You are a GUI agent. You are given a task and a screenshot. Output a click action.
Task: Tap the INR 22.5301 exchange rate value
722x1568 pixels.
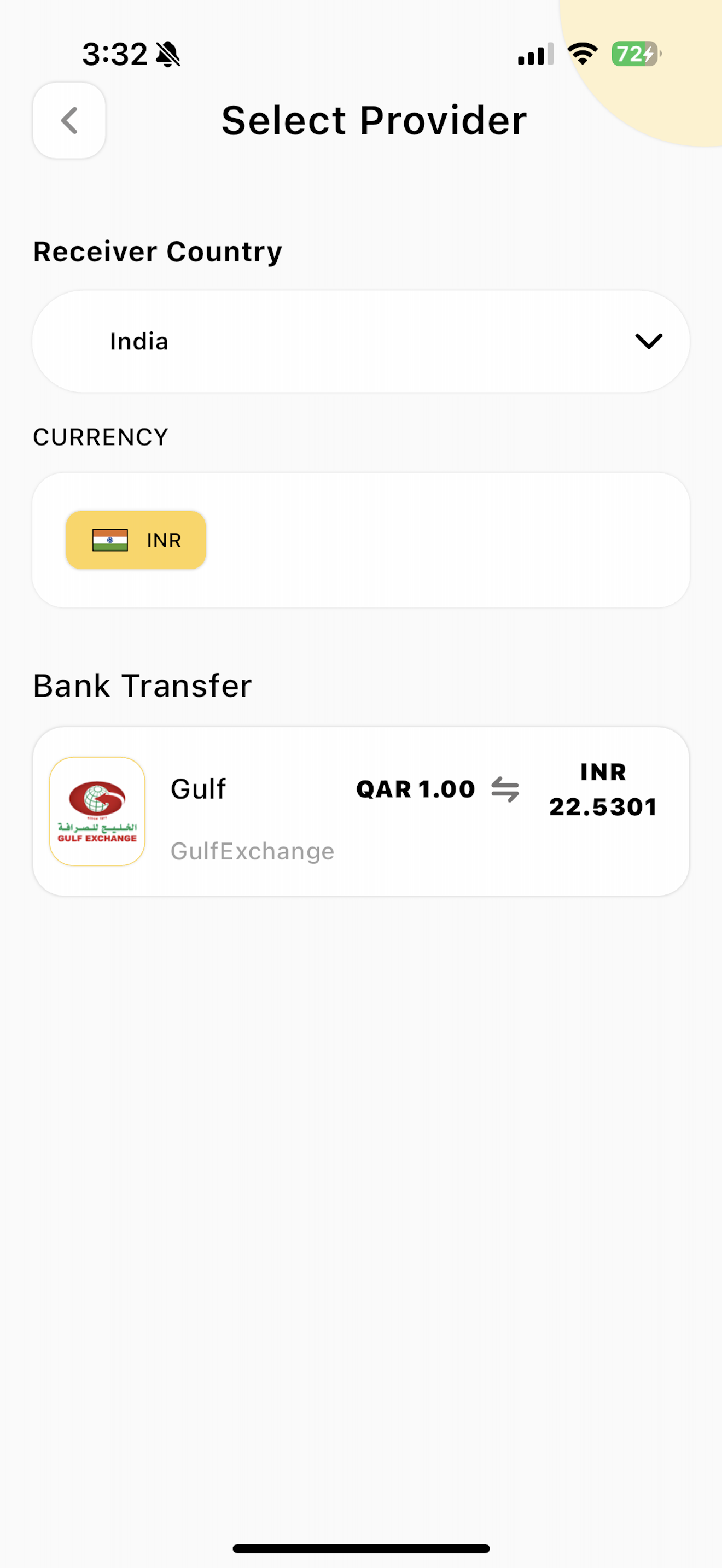[x=603, y=789]
